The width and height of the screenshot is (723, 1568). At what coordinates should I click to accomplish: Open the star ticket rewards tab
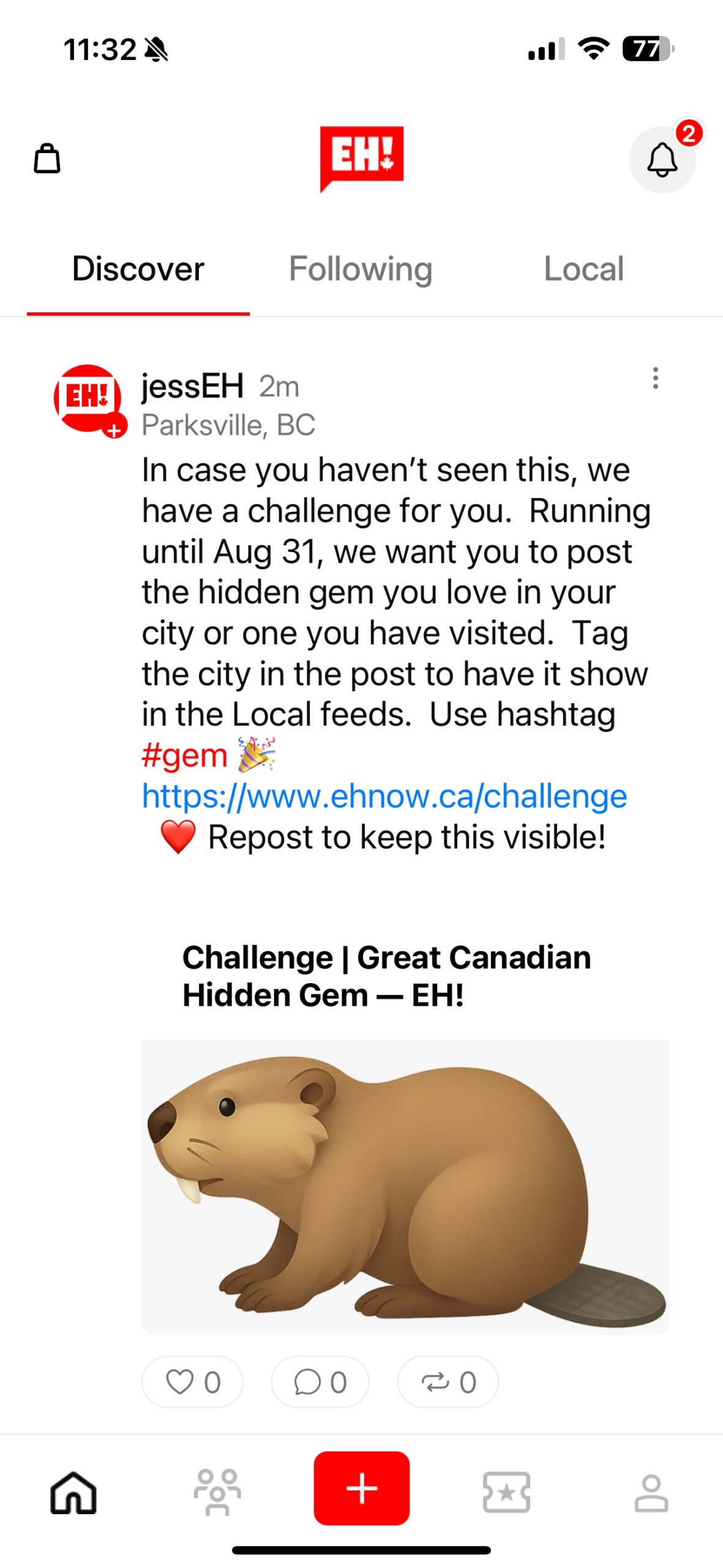[506, 1492]
